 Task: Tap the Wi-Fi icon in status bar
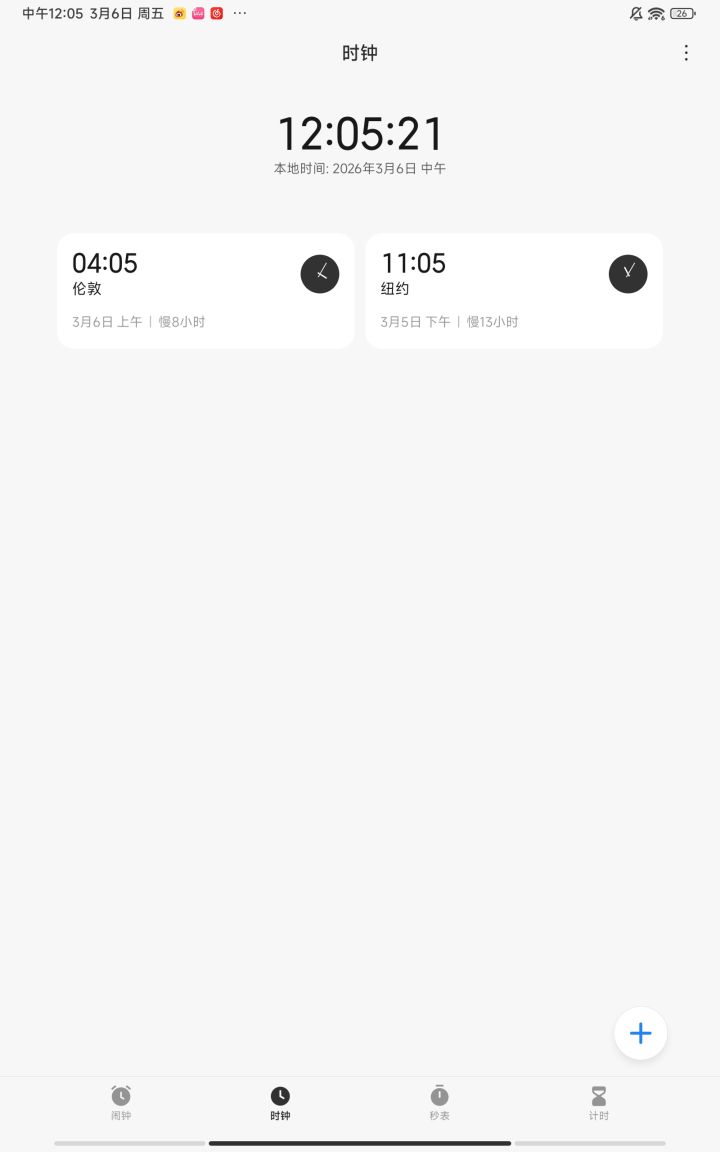click(x=657, y=13)
